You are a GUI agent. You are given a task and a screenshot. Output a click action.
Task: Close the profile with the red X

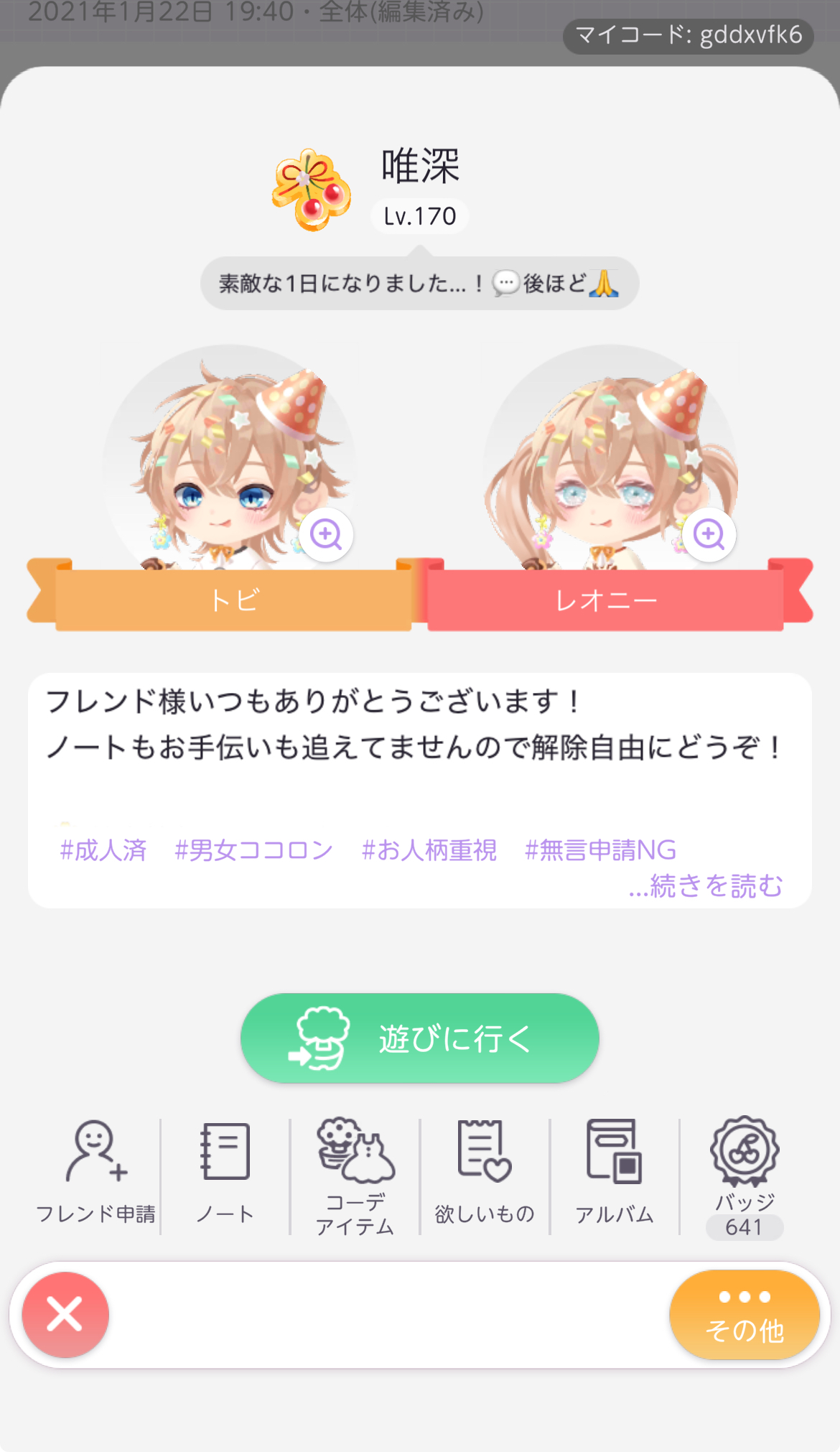click(65, 1314)
